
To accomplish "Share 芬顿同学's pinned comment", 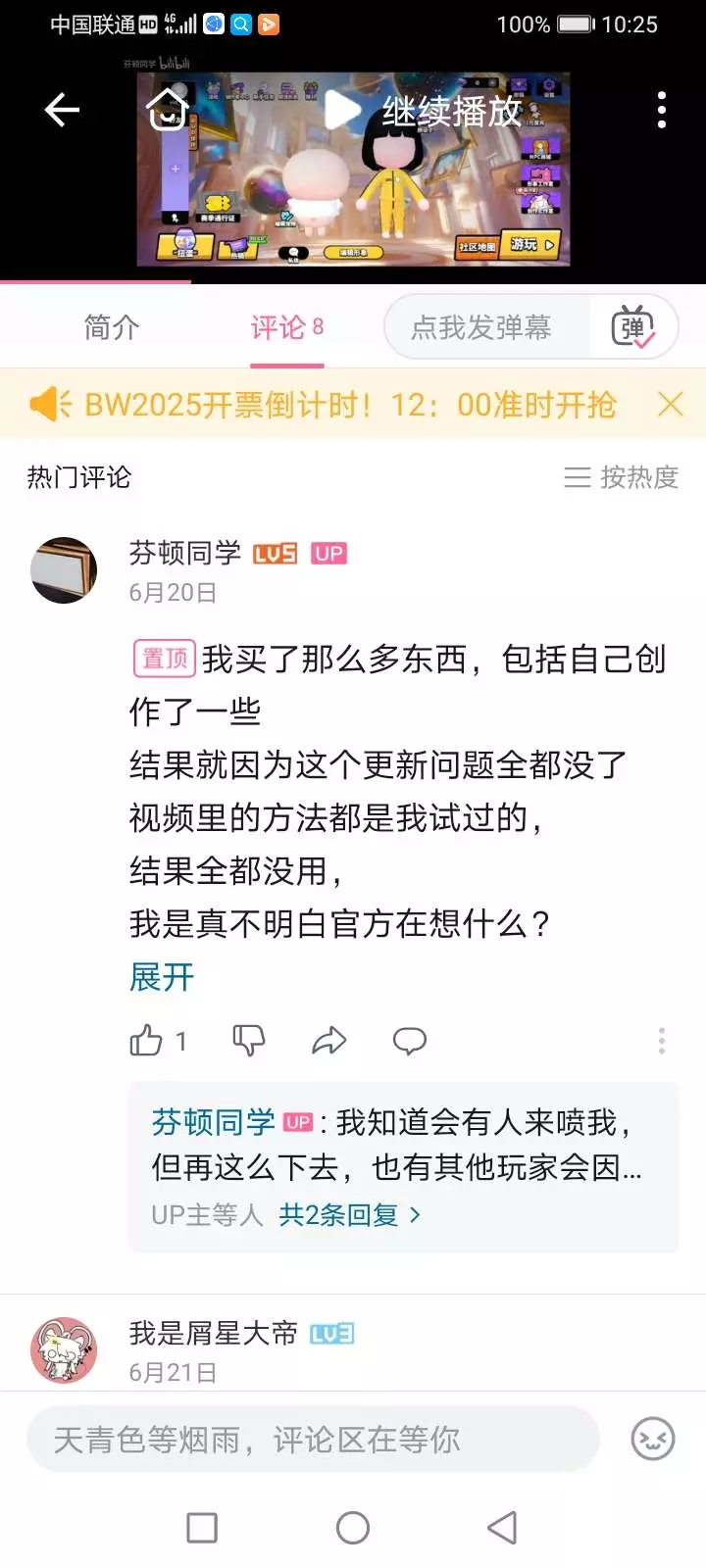I will (329, 1040).
